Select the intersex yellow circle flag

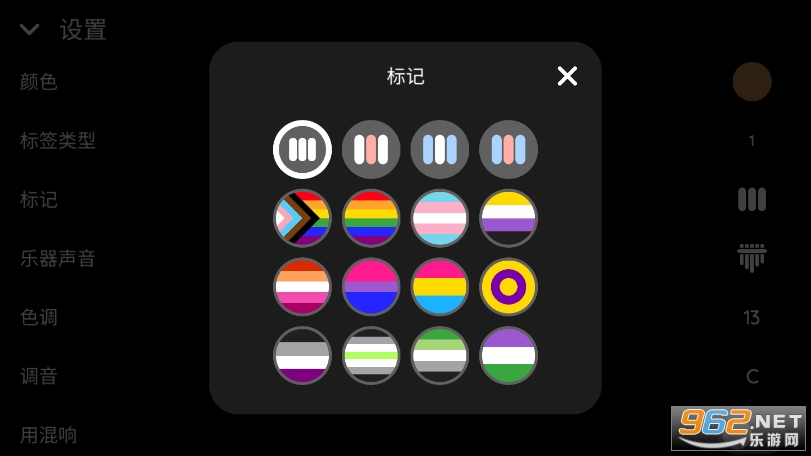tap(508, 287)
